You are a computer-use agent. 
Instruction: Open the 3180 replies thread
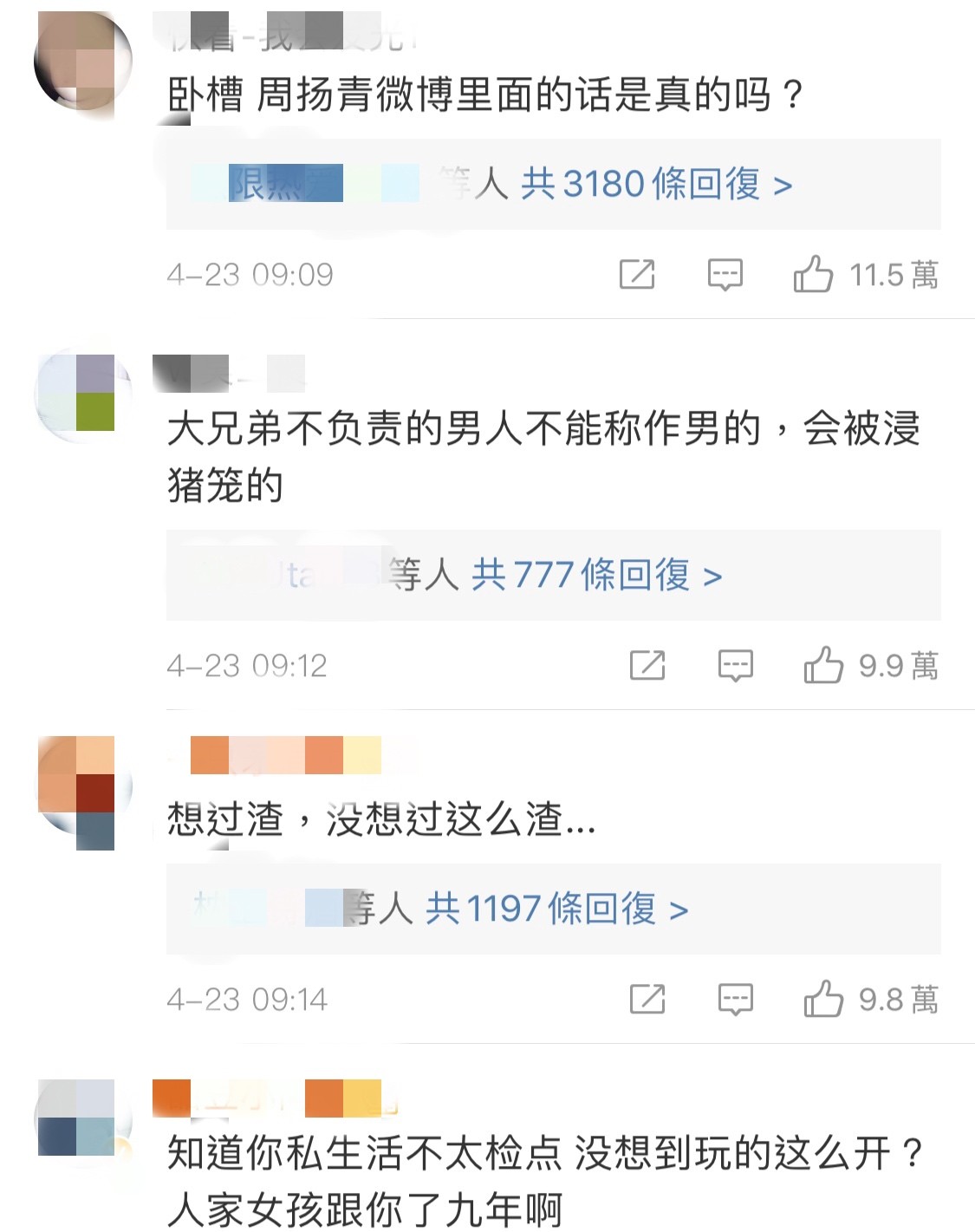pyautogui.click(x=655, y=184)
